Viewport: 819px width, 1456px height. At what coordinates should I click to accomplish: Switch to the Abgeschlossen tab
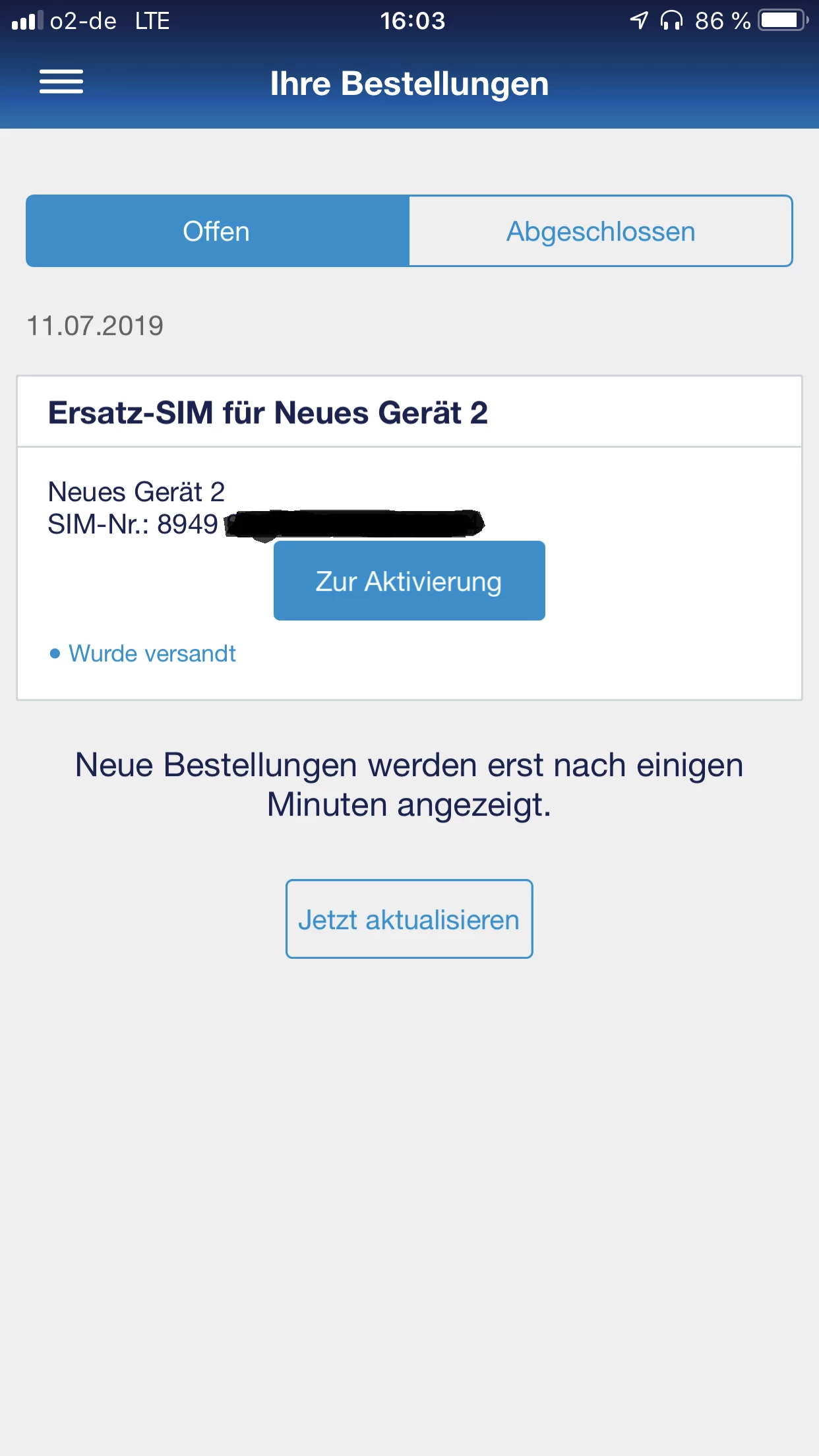600,231
